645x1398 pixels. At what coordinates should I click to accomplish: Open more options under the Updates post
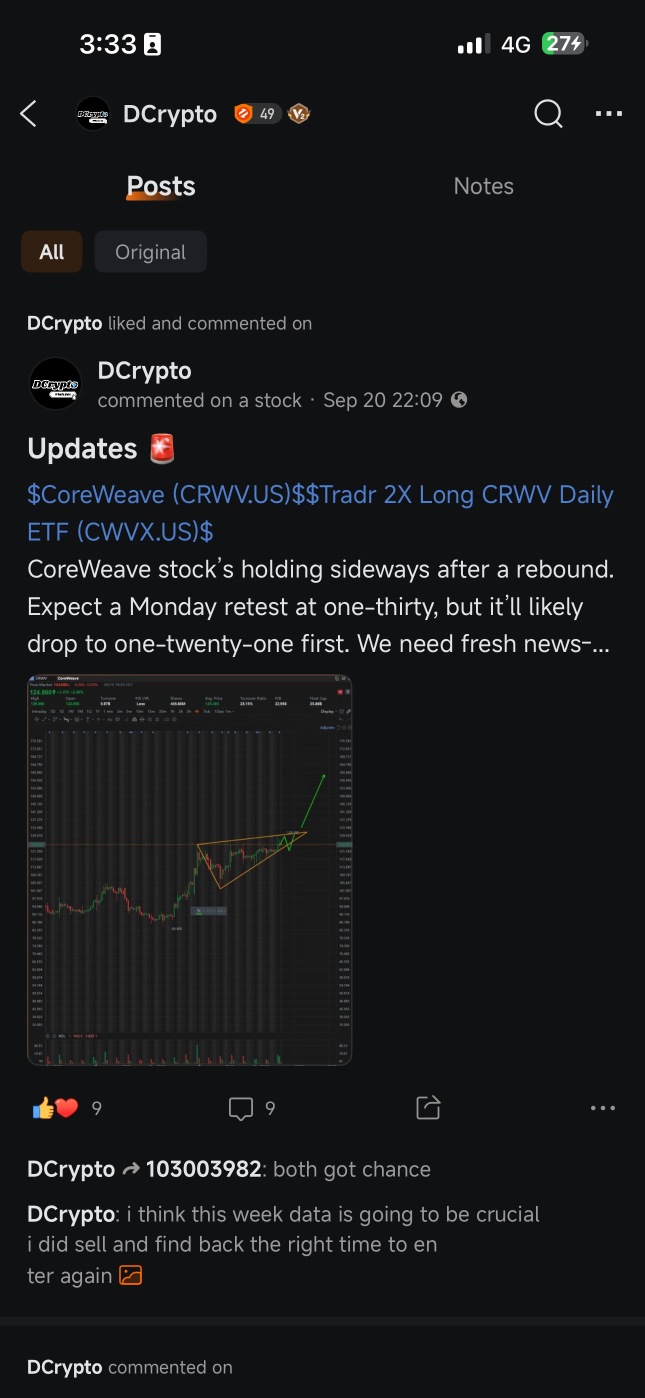603,1108
